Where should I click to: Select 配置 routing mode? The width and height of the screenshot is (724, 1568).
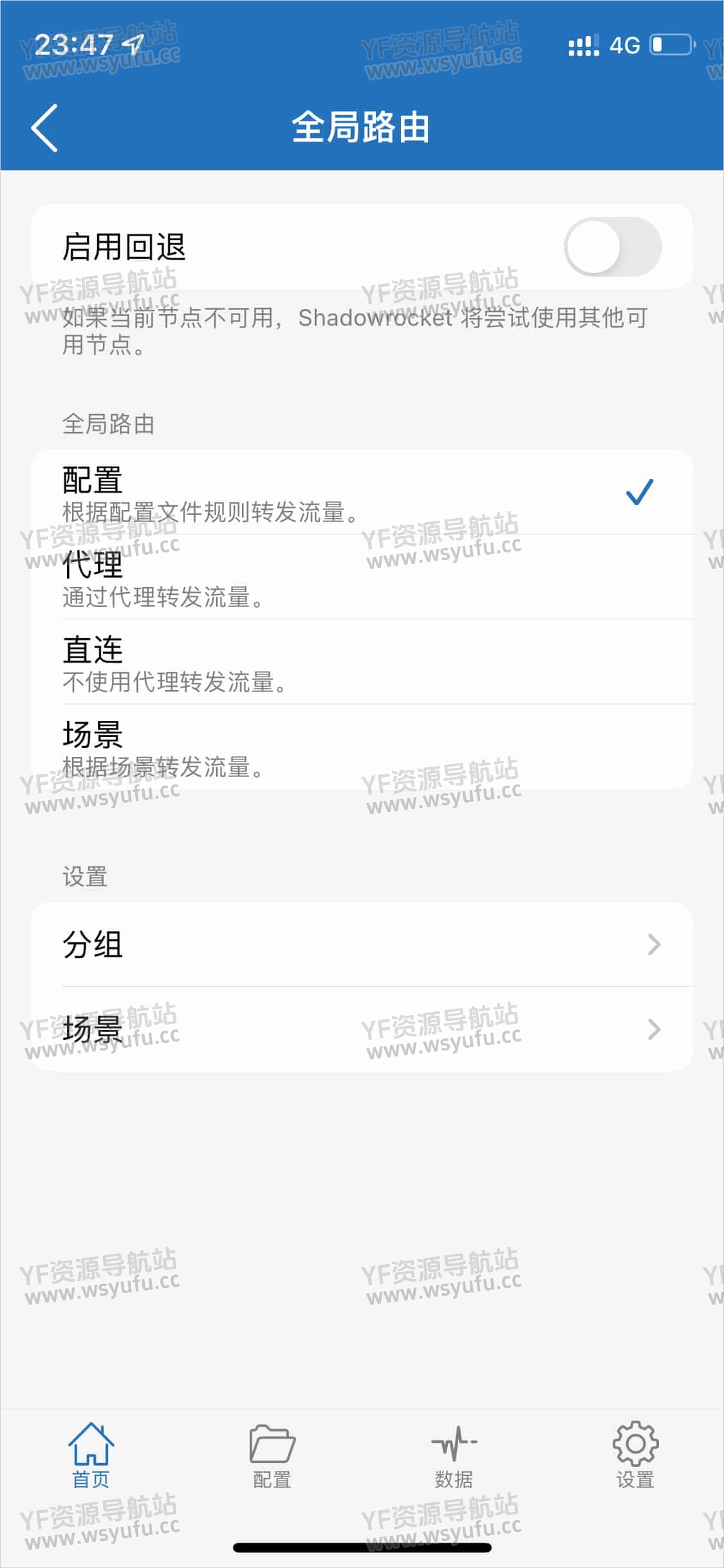pyautogui.click(x=360, y=492)
